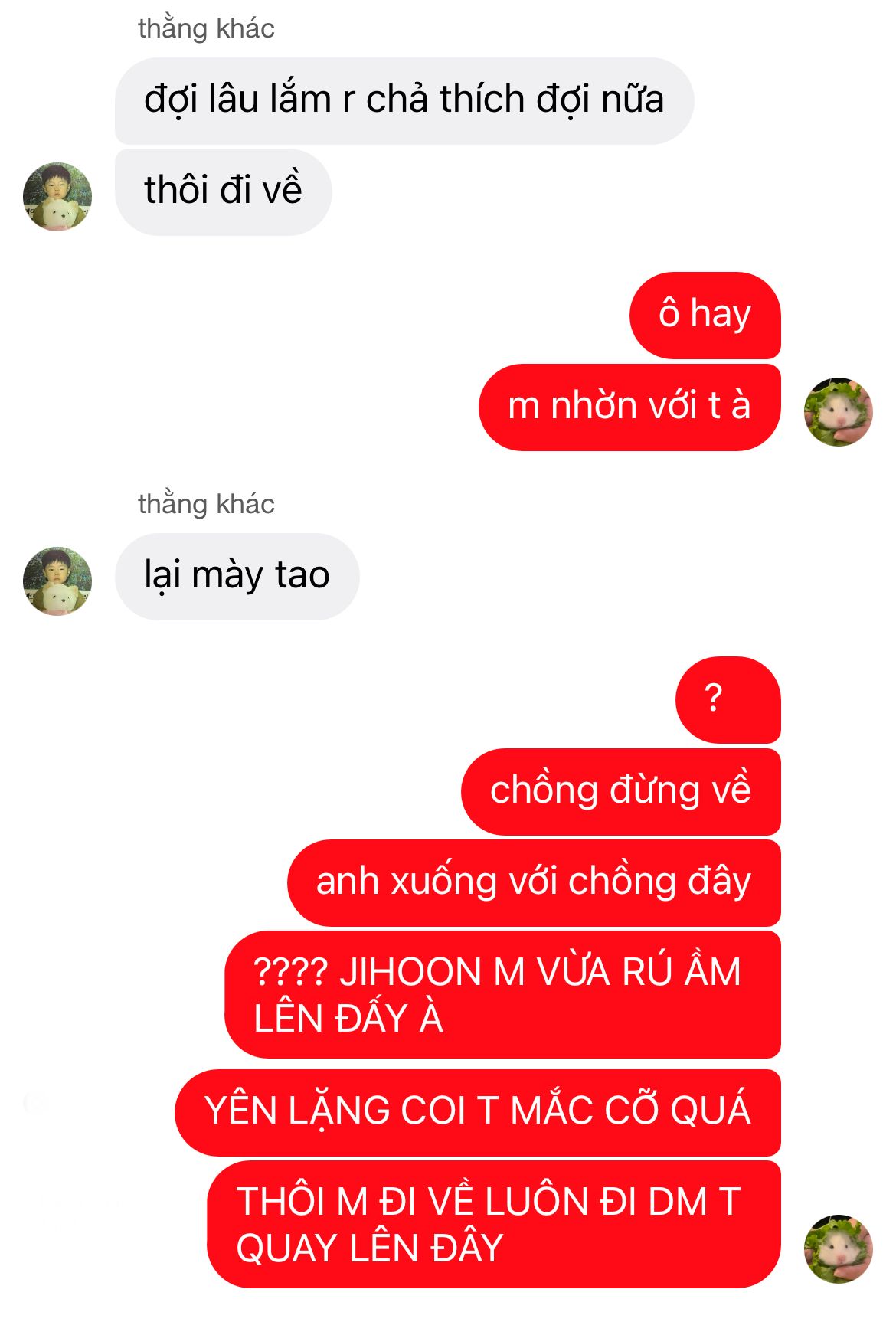Viewport: 896px width, 1322px height.
Task: Tap the hamster avatar beside "QUAY LÊN ĐÂY" message
Action: 838,1248
